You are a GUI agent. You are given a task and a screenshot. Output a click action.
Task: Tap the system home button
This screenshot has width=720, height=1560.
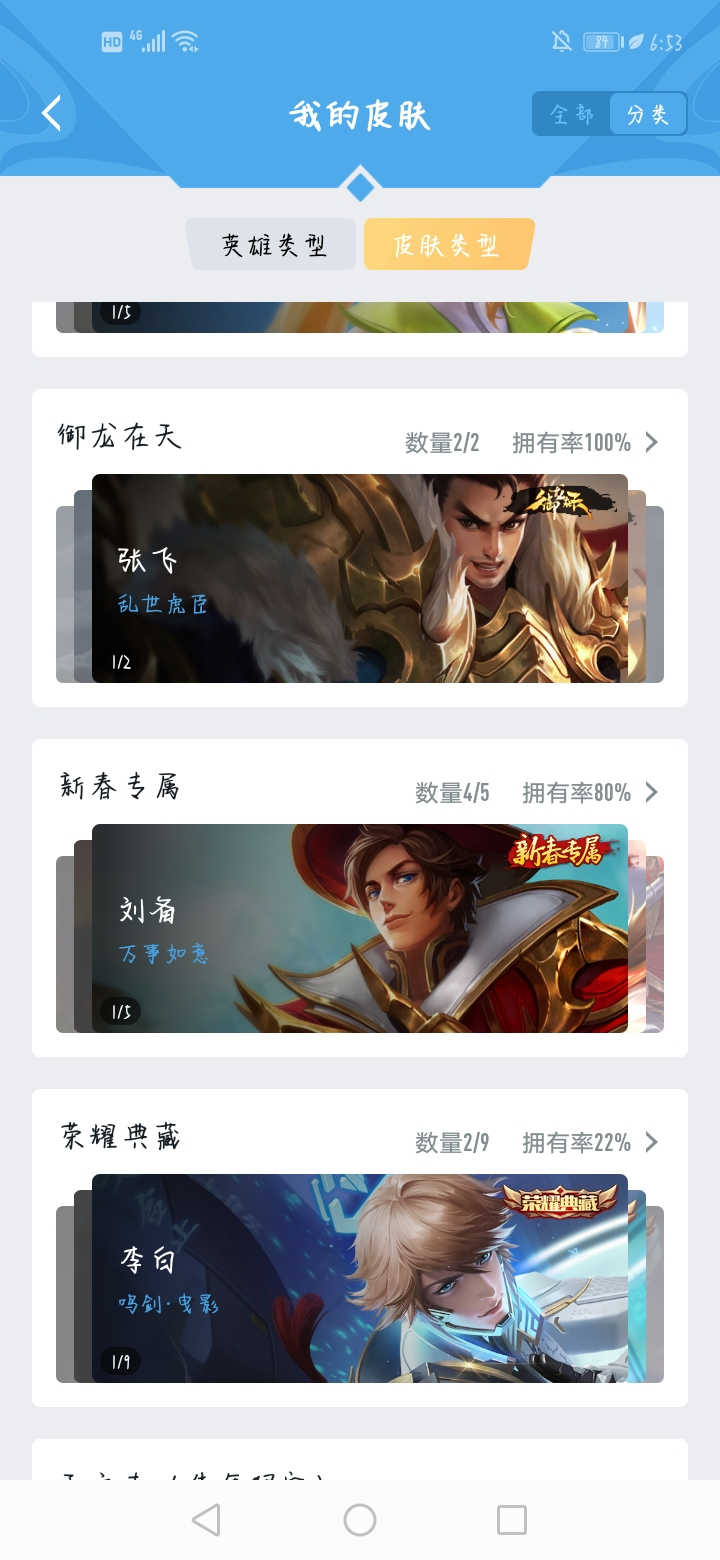tap(360, 1520)
